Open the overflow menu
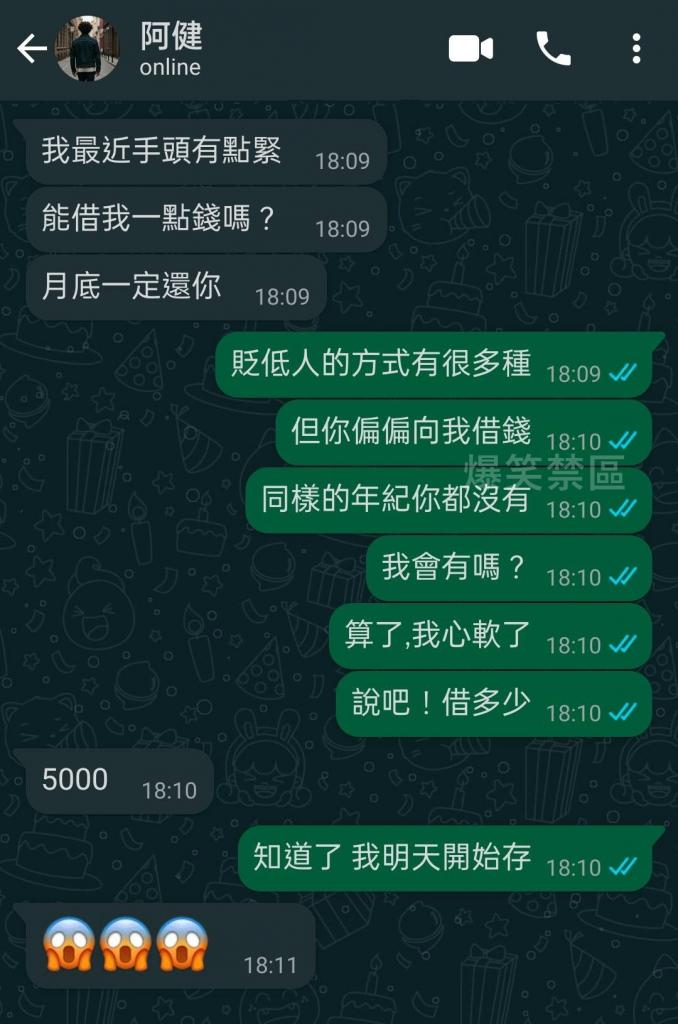 (636, 48)
